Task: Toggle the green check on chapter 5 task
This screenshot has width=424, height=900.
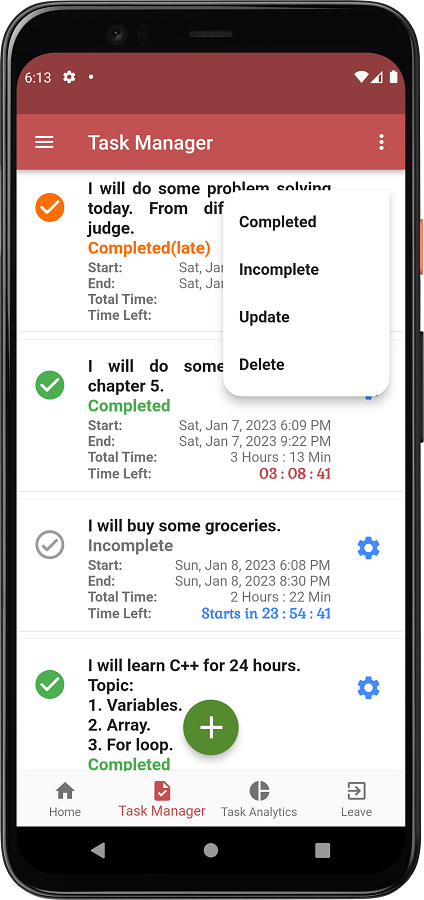Action: pos(50,385)
